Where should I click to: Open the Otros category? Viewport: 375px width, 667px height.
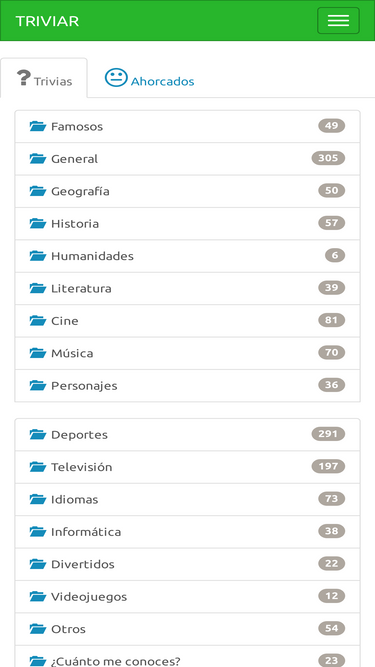click(188, 628)
